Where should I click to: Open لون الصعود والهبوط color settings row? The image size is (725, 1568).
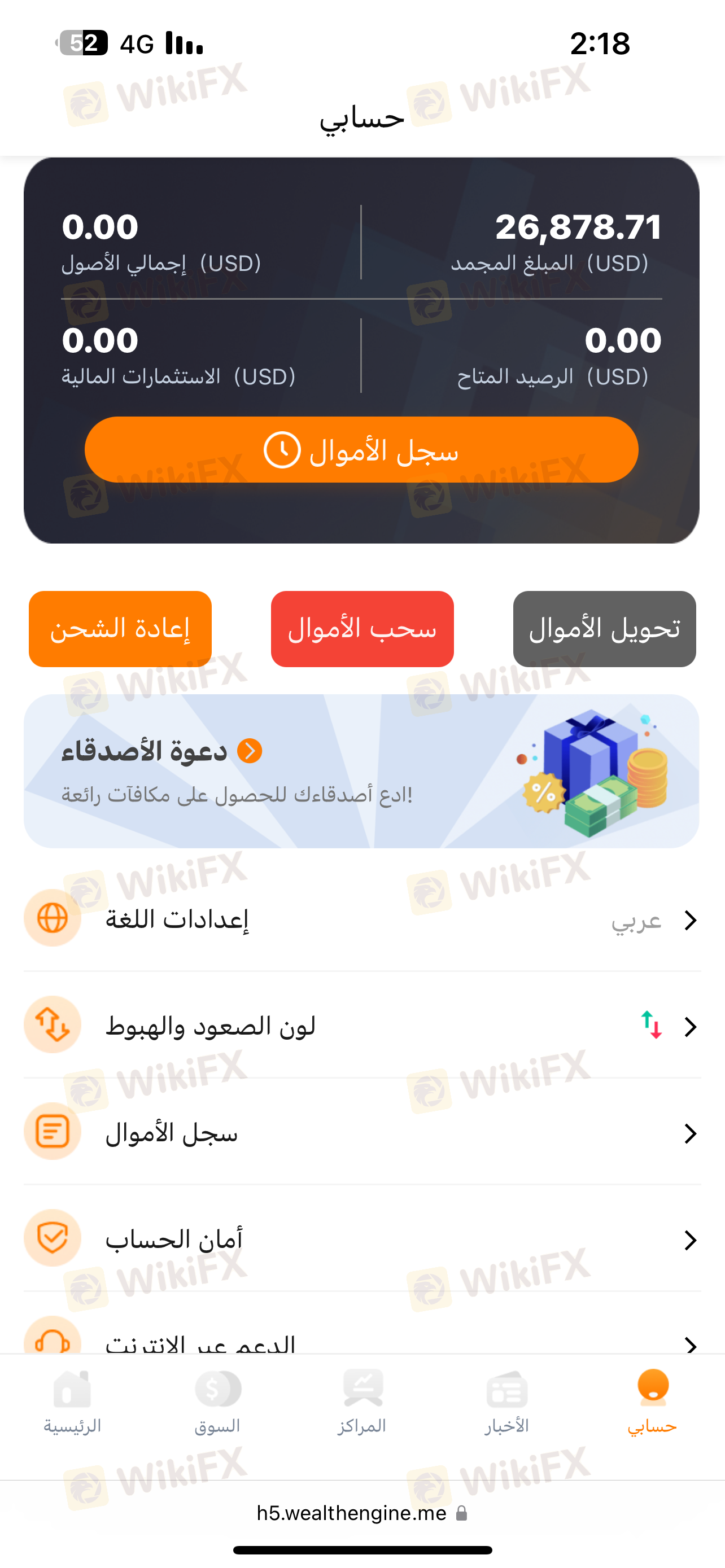(361, 1026)
